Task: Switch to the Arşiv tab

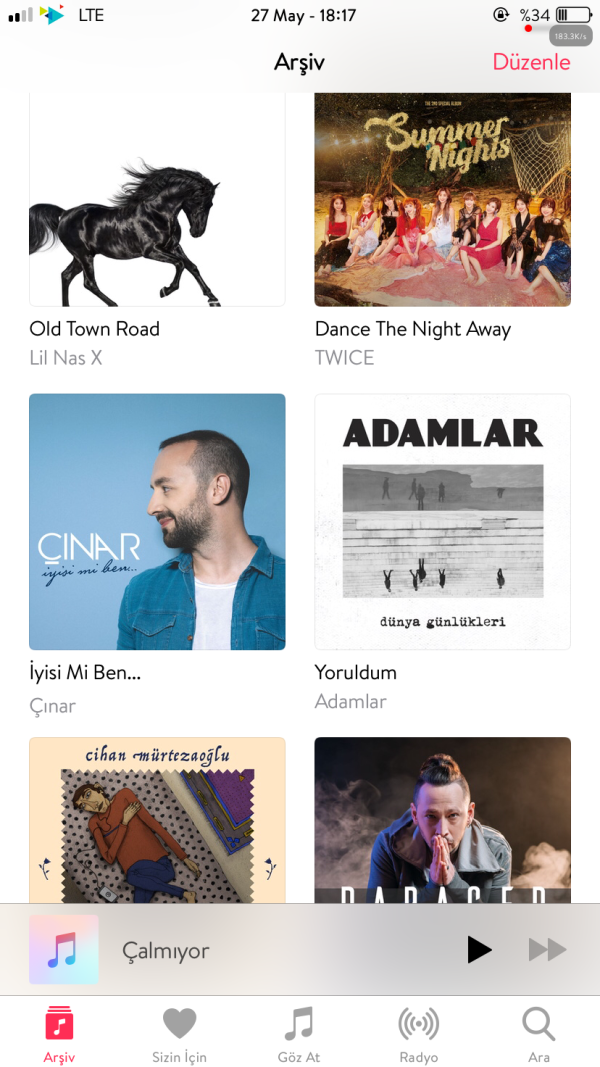Action: [59, 1034]
